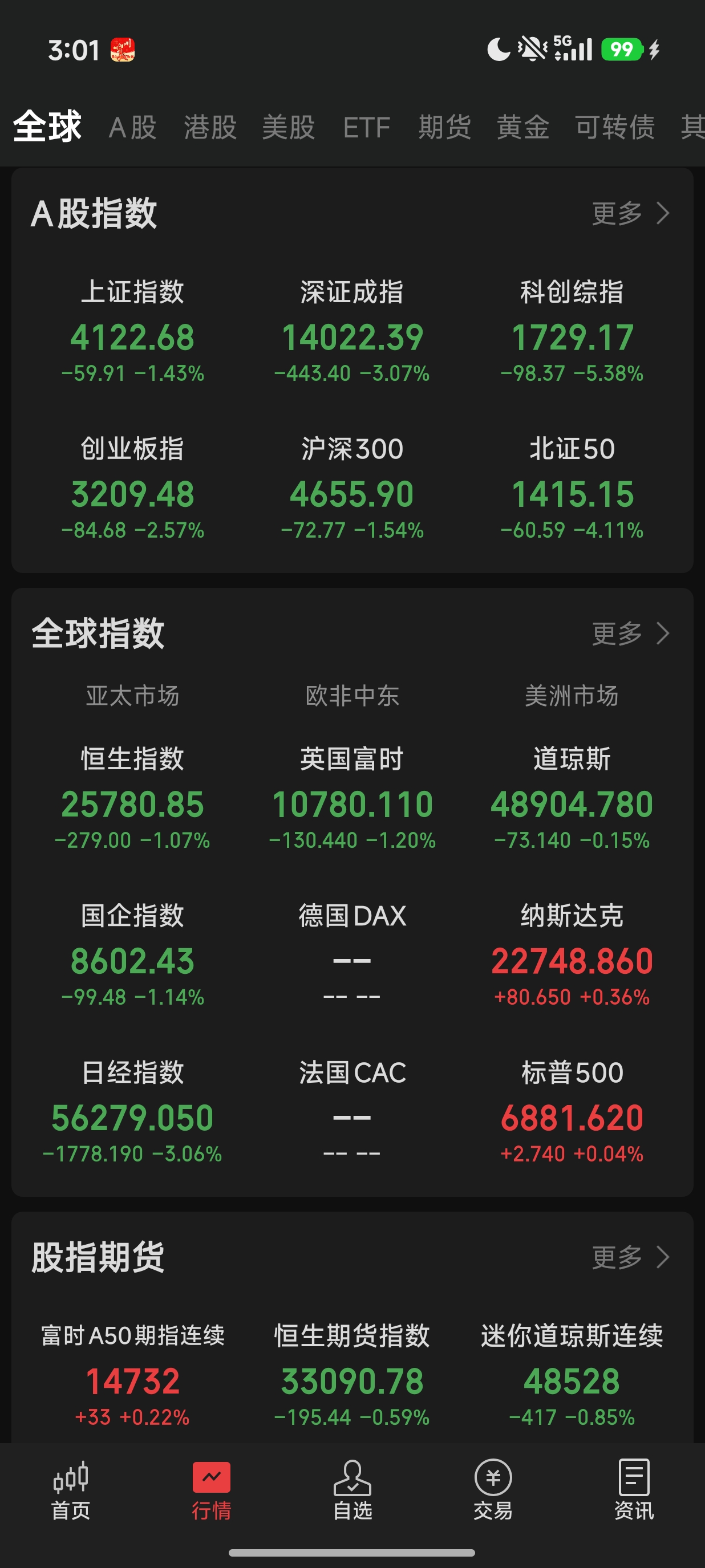The height and width of the screenshot is (1568, 705).
Task: Open 富时A50期指连续 futures quote
Action: [132, 1375]
